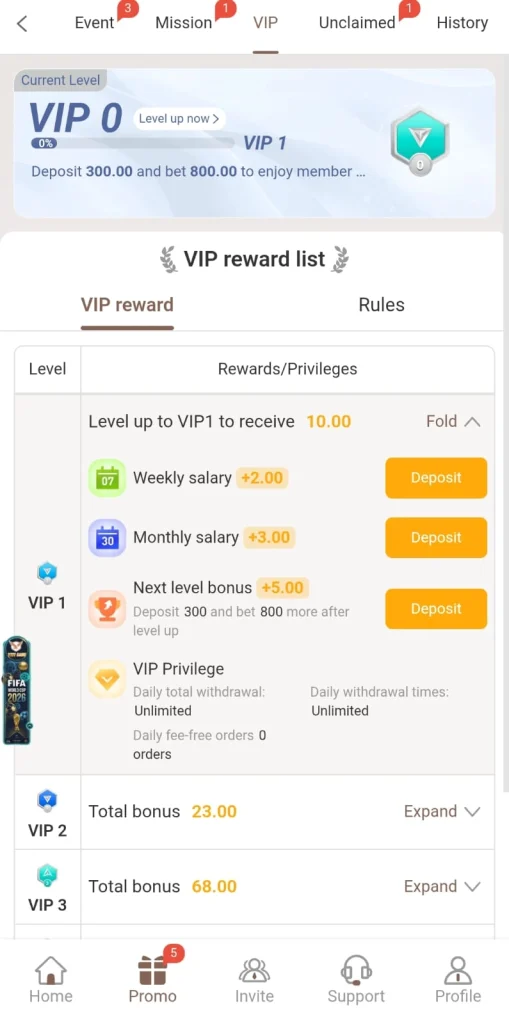Tap Level up now

tap(180, 119)
